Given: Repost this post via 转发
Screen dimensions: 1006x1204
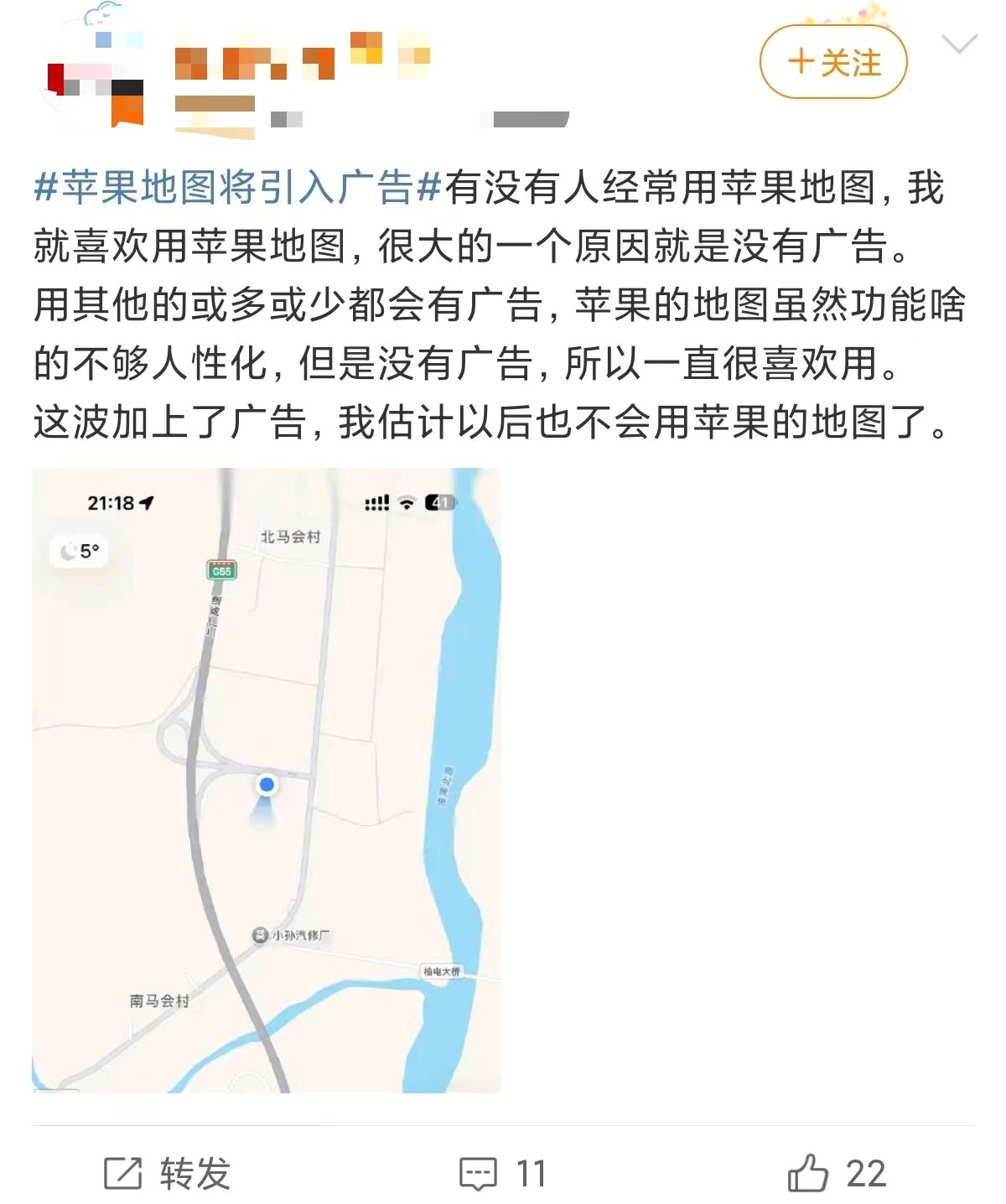Looking at the screenshot, I should pyautogui.click(x=168, y=1173).
